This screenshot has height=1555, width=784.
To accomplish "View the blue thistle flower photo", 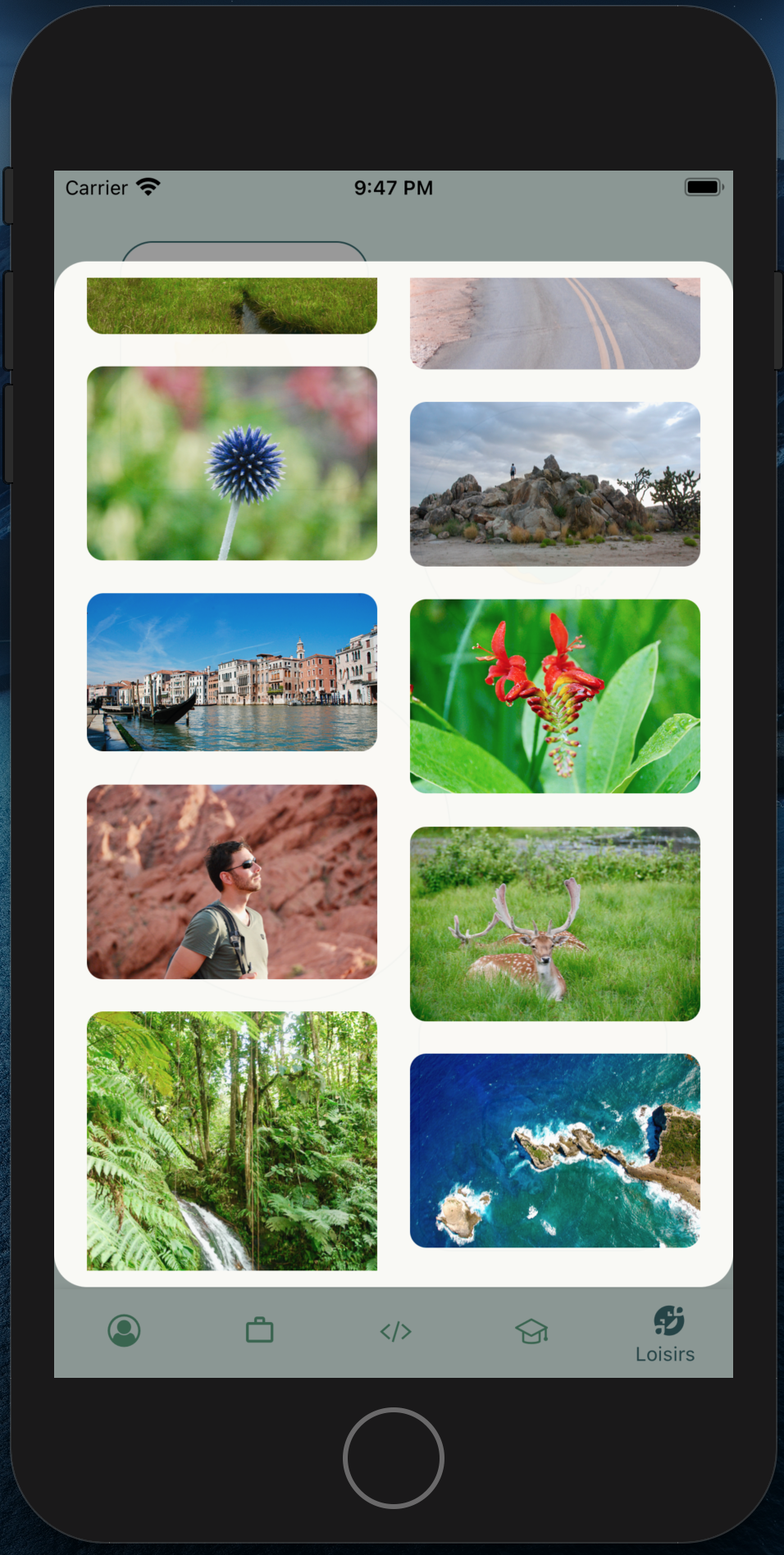I will tap(231, 463).
